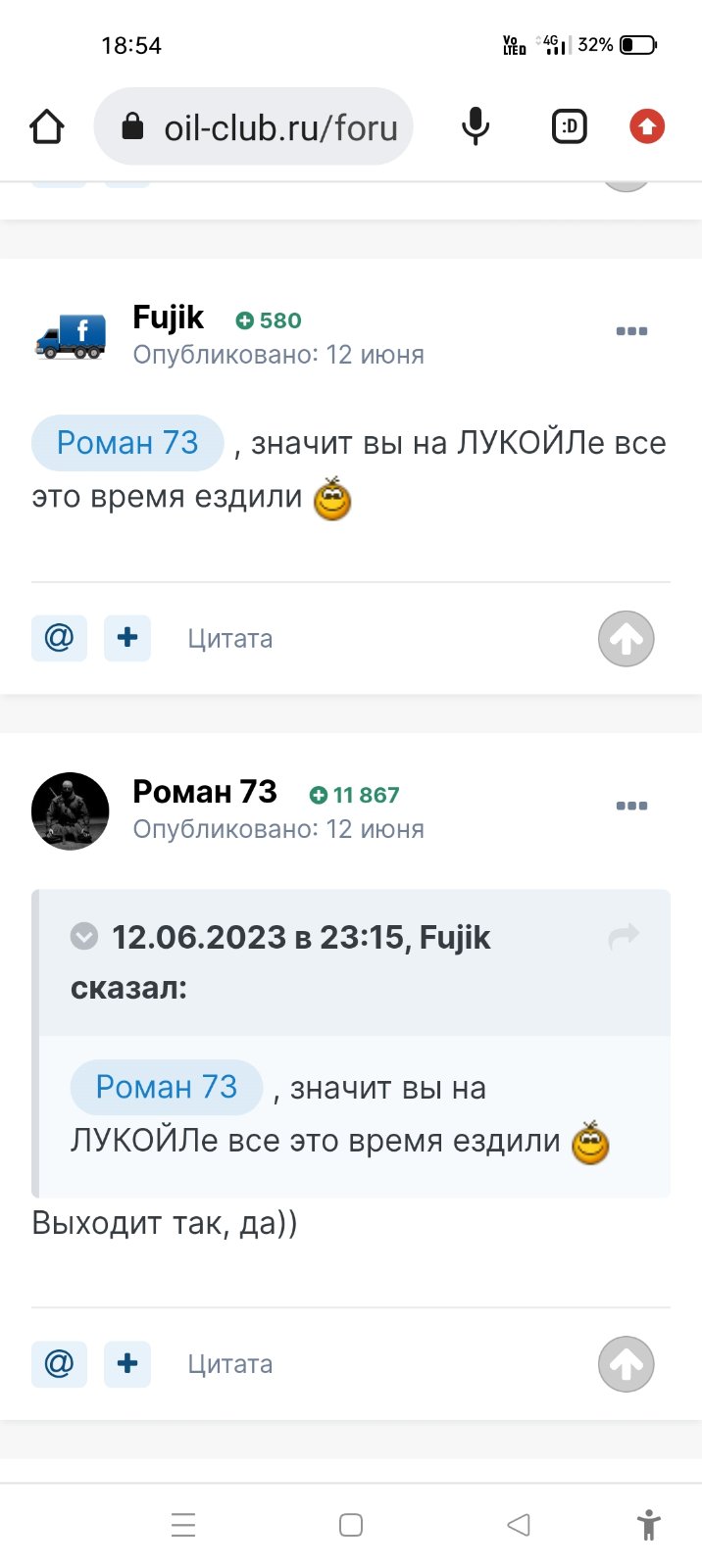The image size is (702, 1568).
Task: Tap the browser home icon
Action: point(47,126)
